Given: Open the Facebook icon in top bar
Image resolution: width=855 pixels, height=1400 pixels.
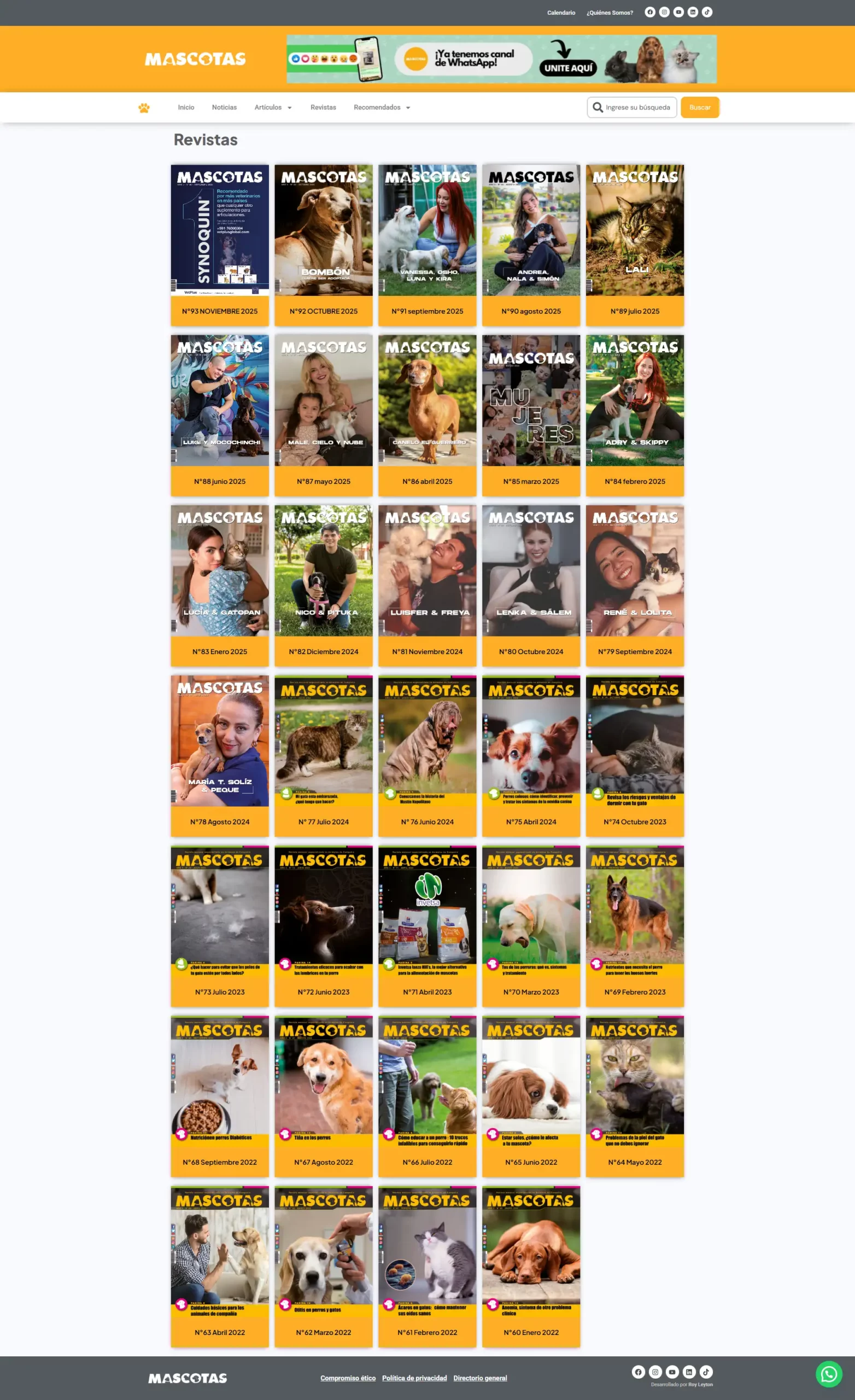Looking at the screenshot, I should (649, 12).
